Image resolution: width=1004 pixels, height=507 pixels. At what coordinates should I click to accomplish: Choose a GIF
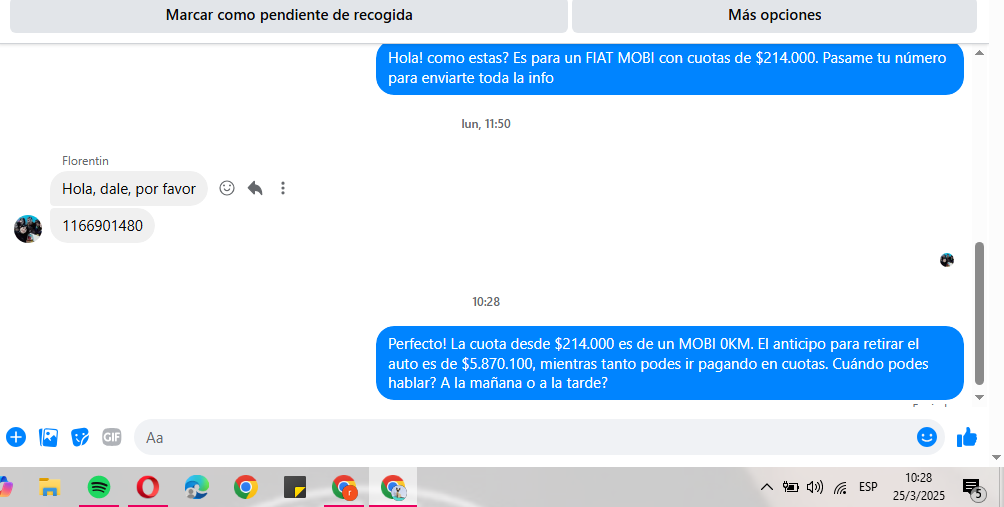click(x=112, y=437)
